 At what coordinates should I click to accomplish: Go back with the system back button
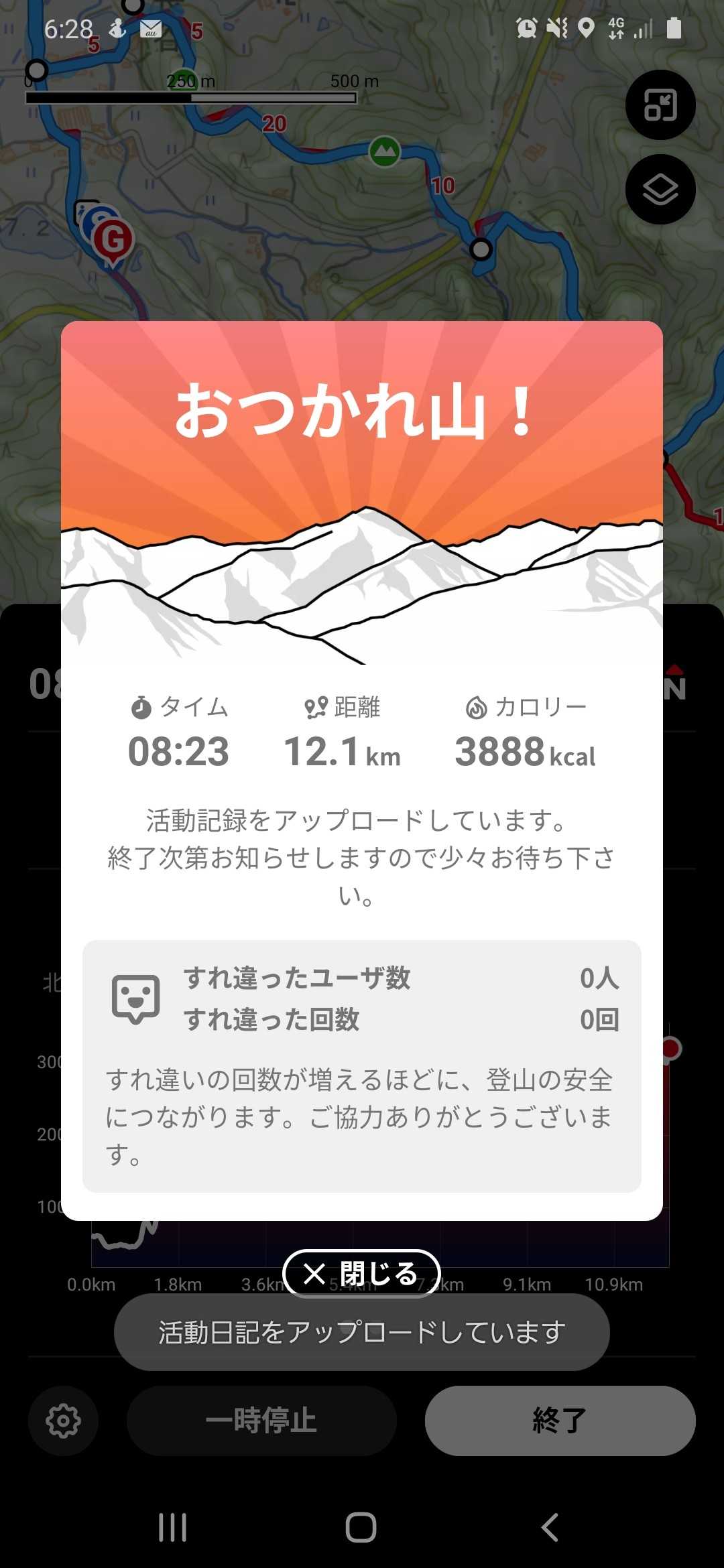550,1528
